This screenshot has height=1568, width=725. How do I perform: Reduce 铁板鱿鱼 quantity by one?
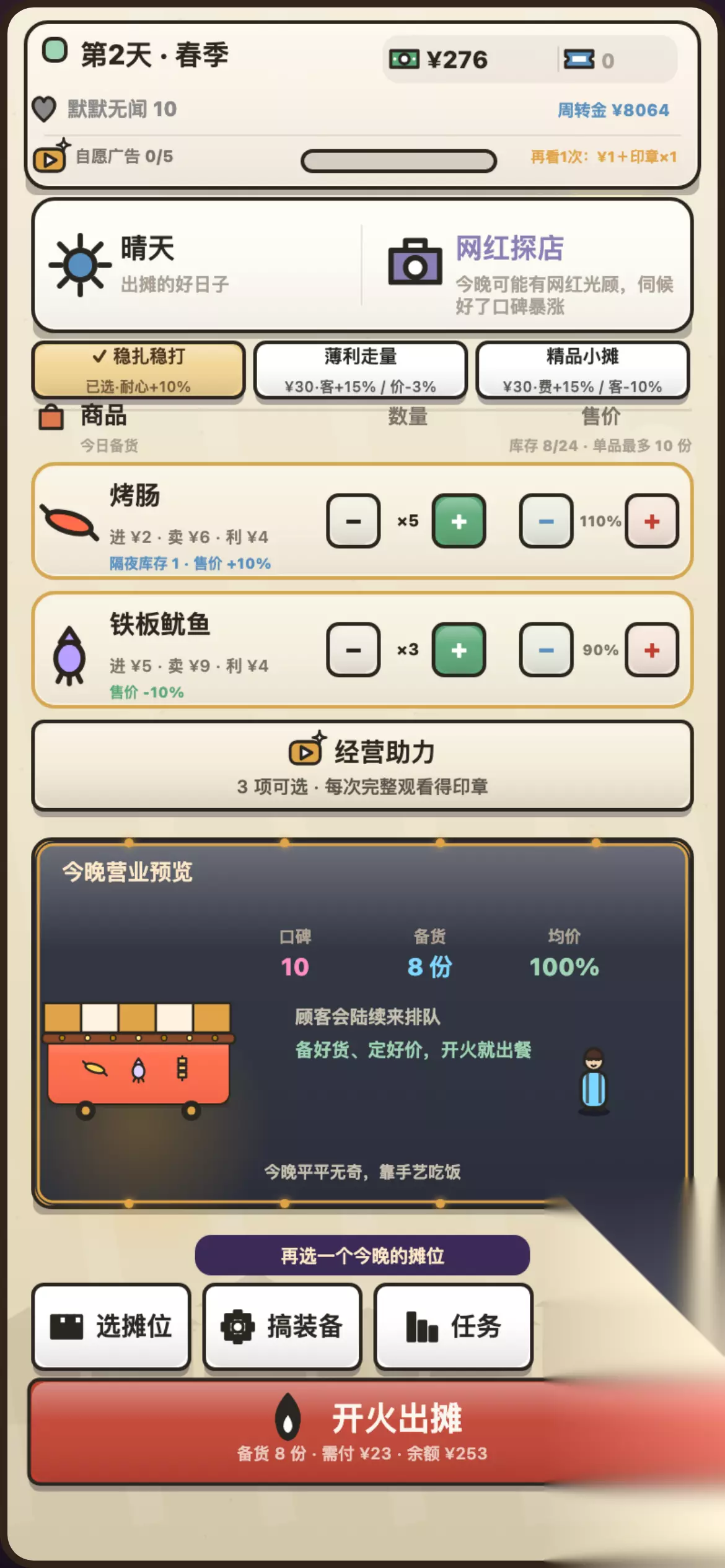[x=353, y=650]
